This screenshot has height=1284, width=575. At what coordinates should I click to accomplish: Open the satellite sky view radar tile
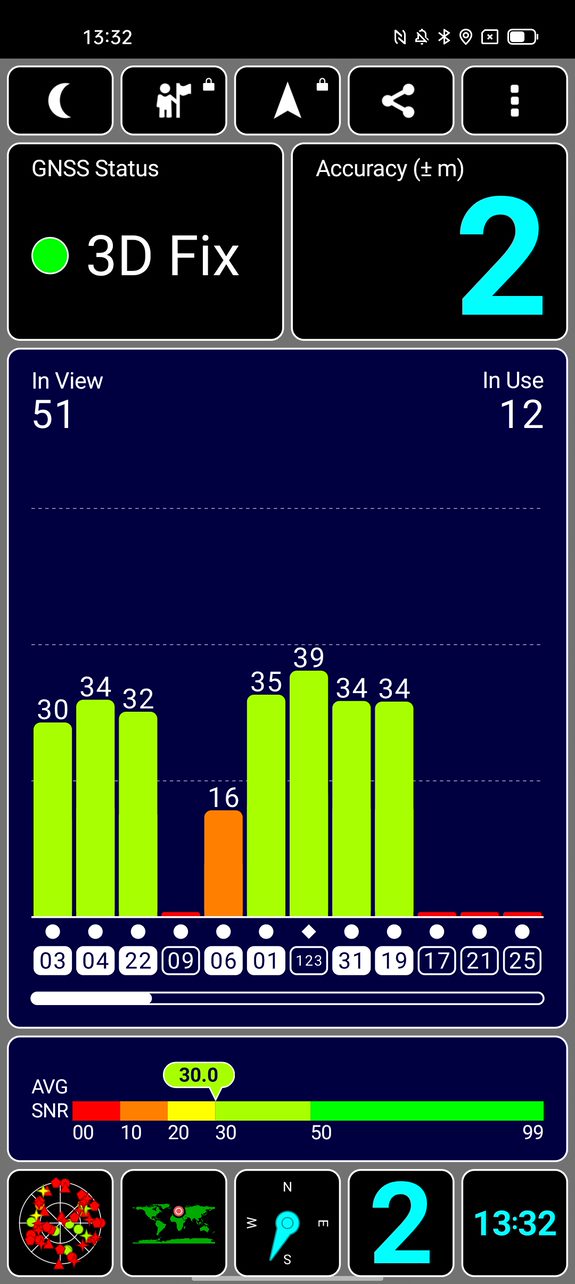(60, 1222)
